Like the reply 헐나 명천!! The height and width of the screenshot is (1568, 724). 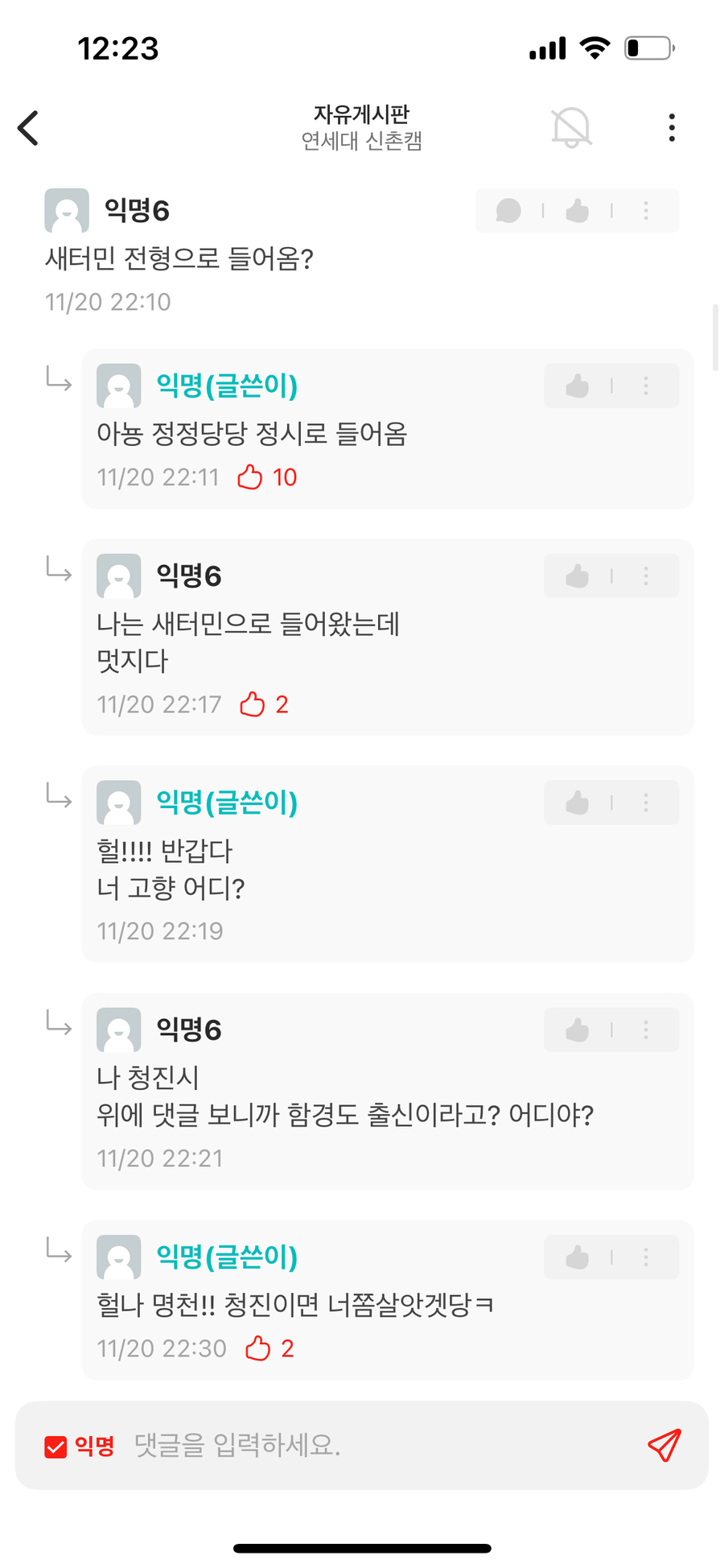(577, 1257)
